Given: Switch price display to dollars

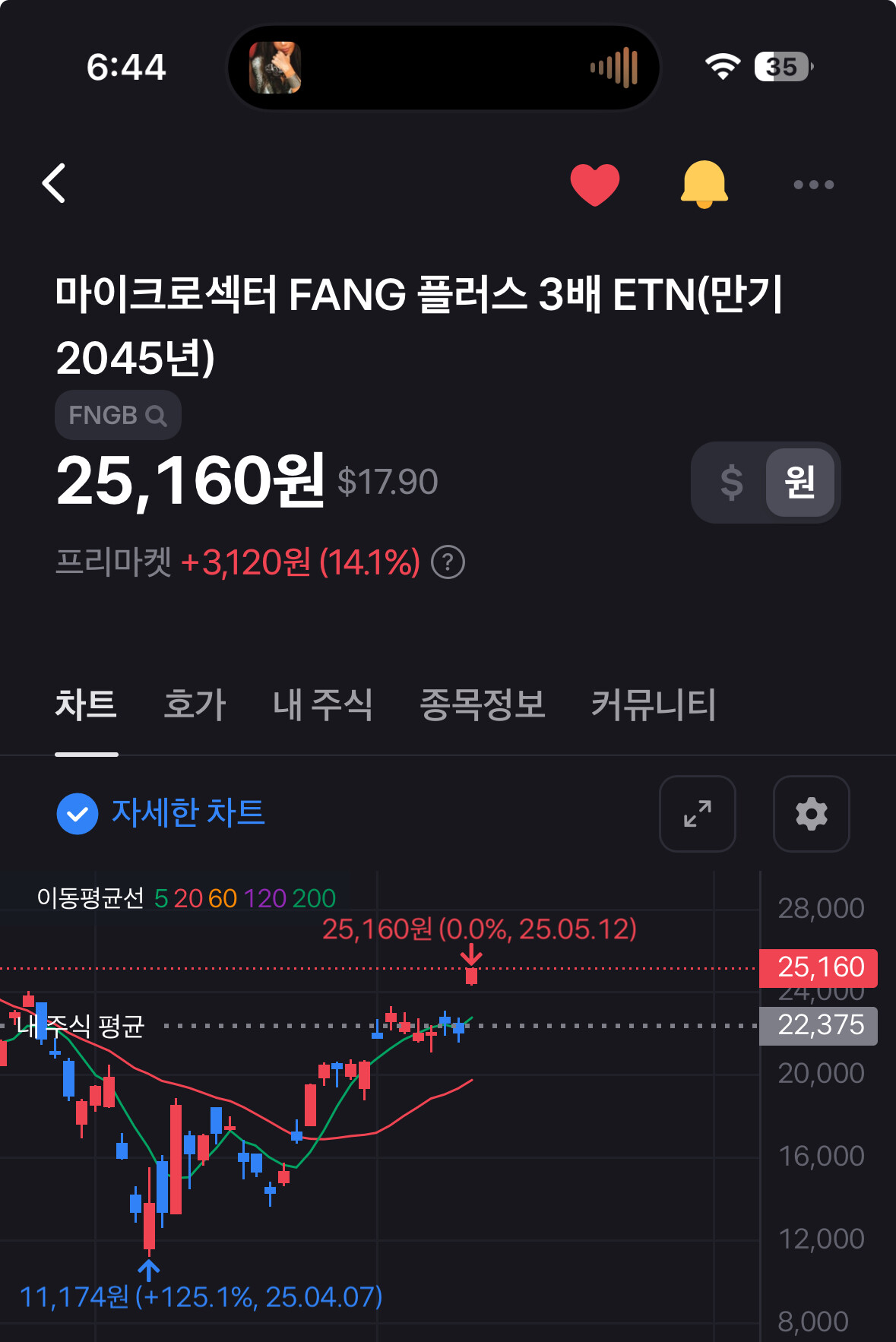Looking at the screenshot, I should 731,483.
